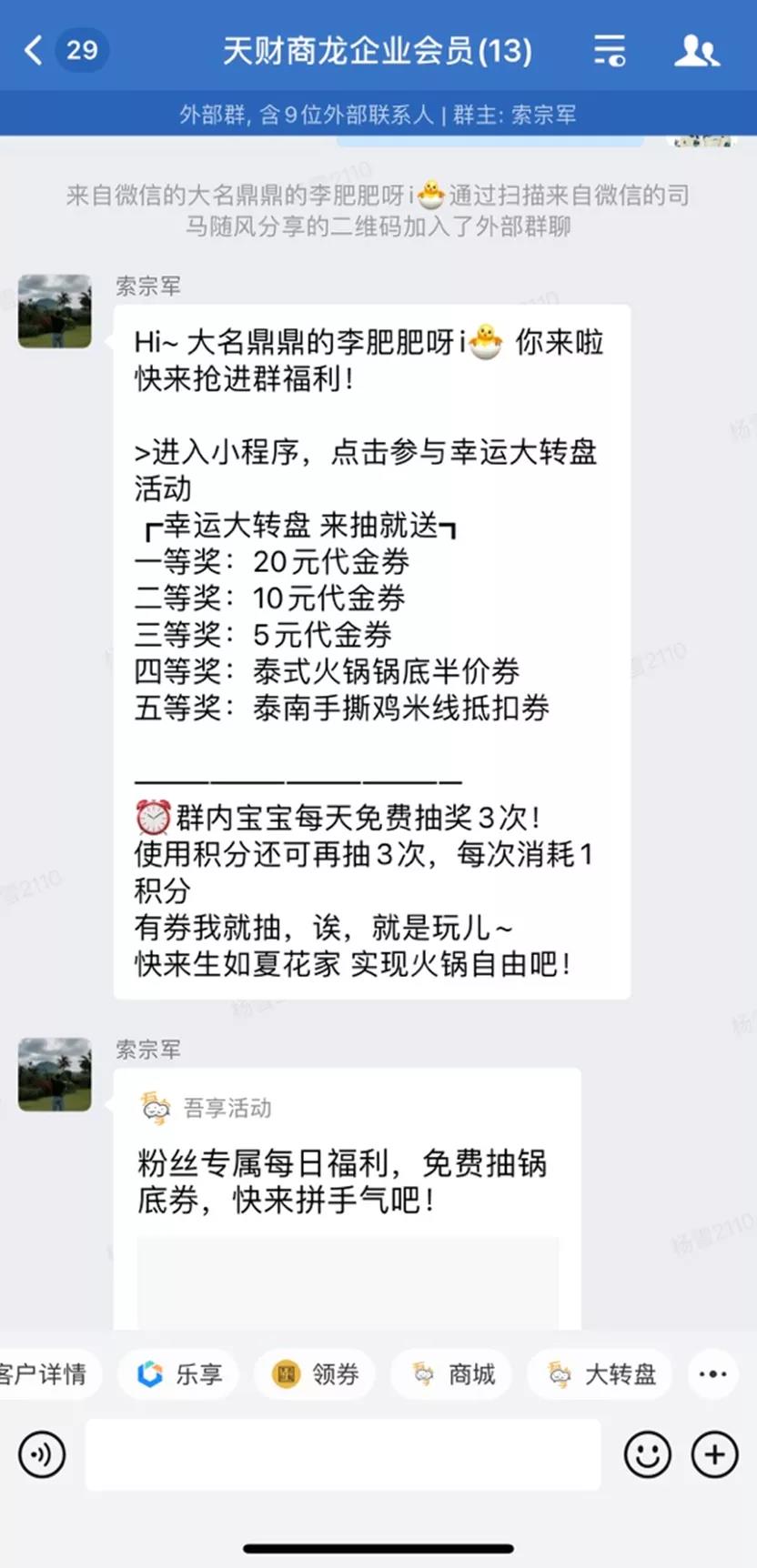Open the 乐享 shortcut chip
The image size is (757, 1568).
click(180, 1373)
